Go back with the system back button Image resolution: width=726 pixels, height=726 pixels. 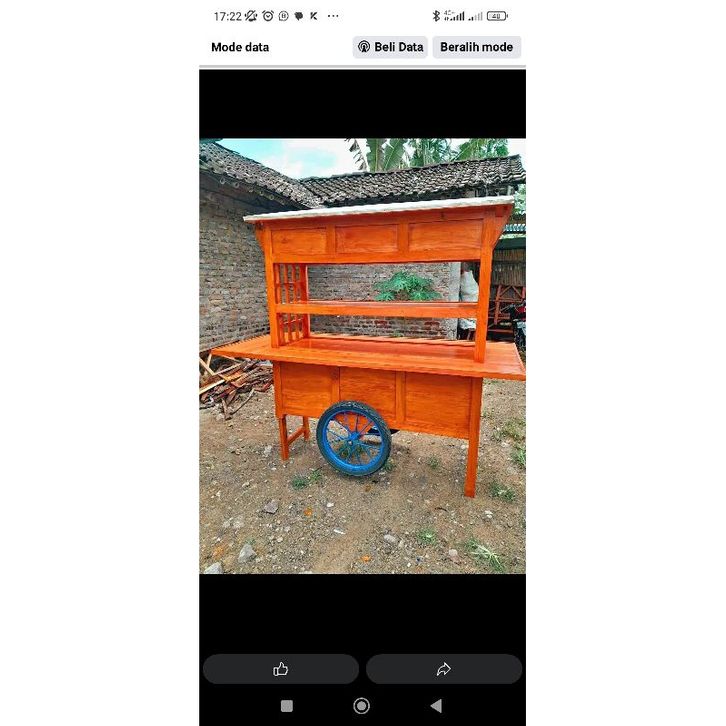[x=436, y=706]
